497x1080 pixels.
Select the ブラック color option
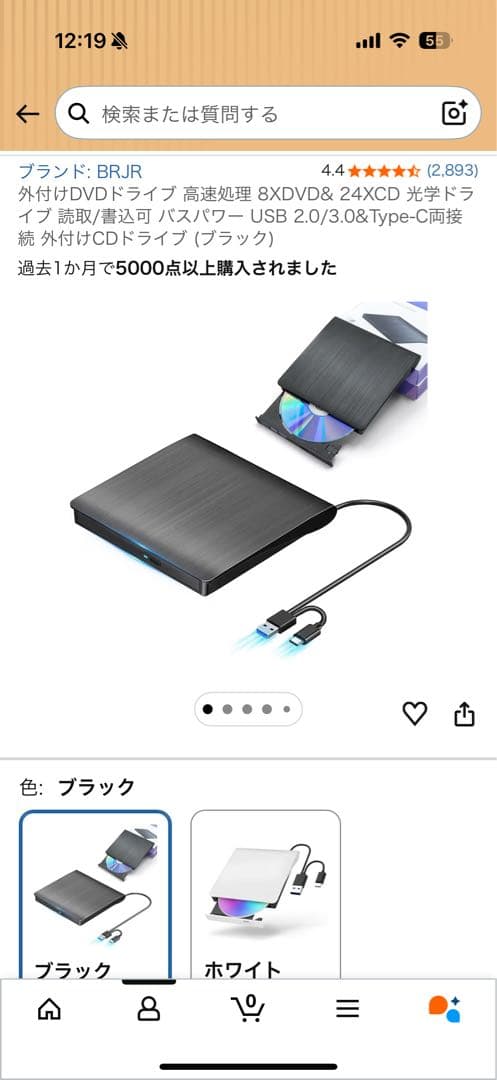(x=95, y=894)
